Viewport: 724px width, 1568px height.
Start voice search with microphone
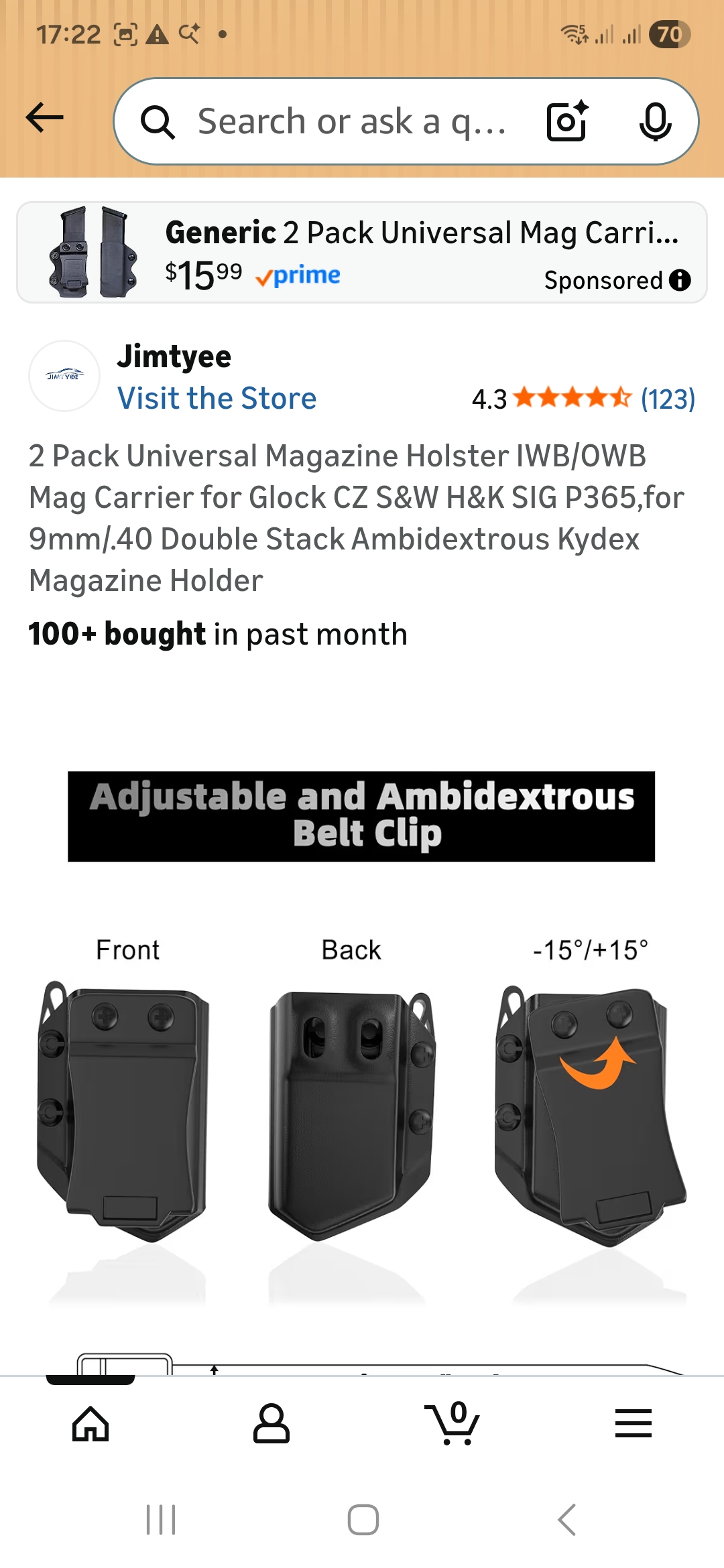(x=655, y=122)
